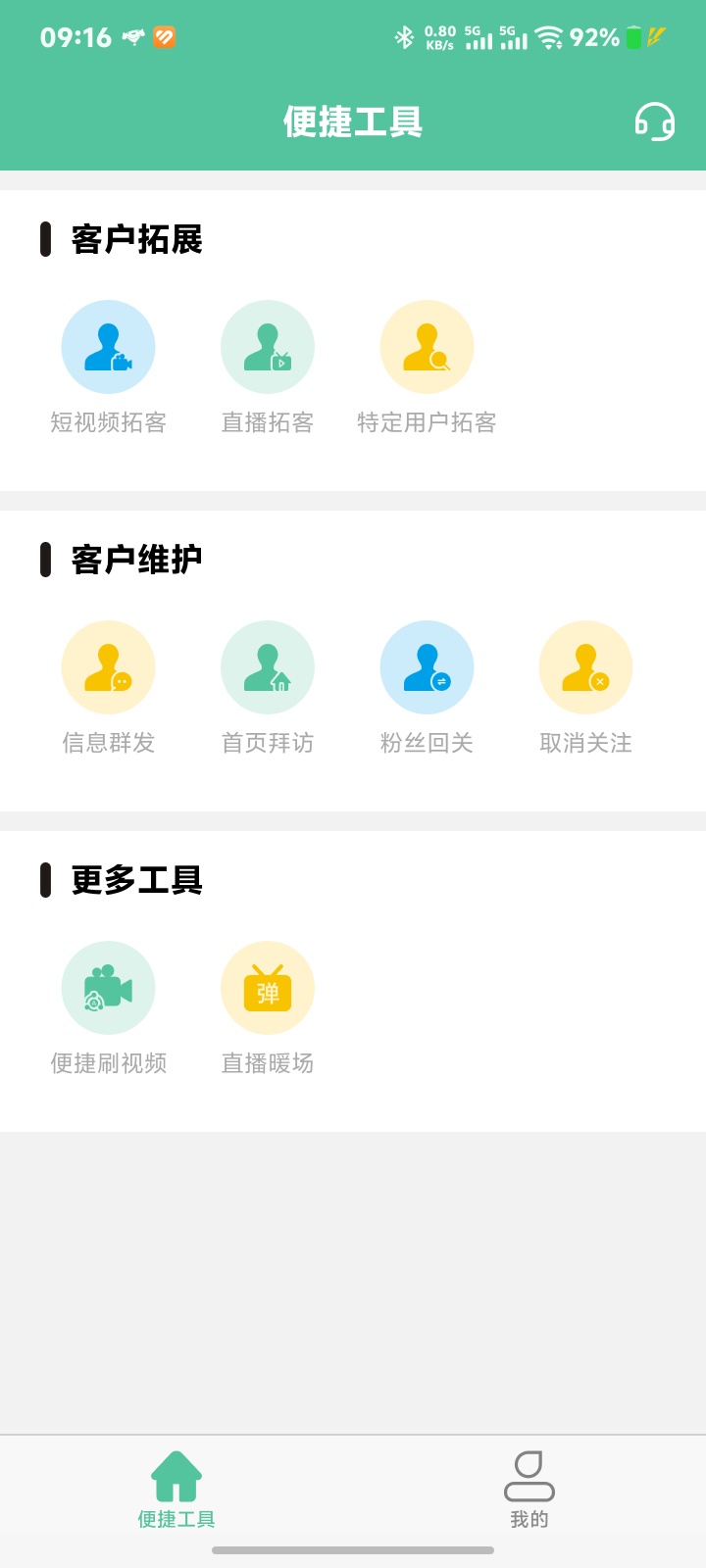Launch the 信息群发 messaging tool
Viewport: 706px width, 1568px height.
[x=109, y=665]
